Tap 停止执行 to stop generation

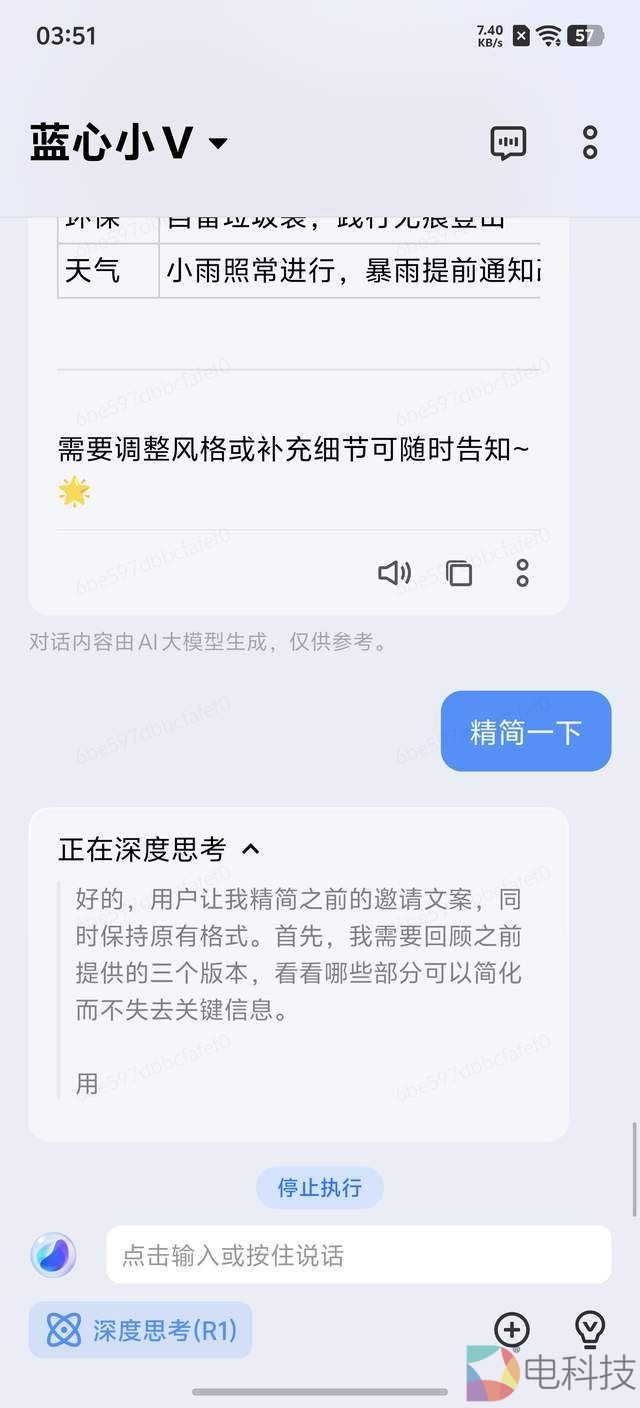pos(319,1188)
